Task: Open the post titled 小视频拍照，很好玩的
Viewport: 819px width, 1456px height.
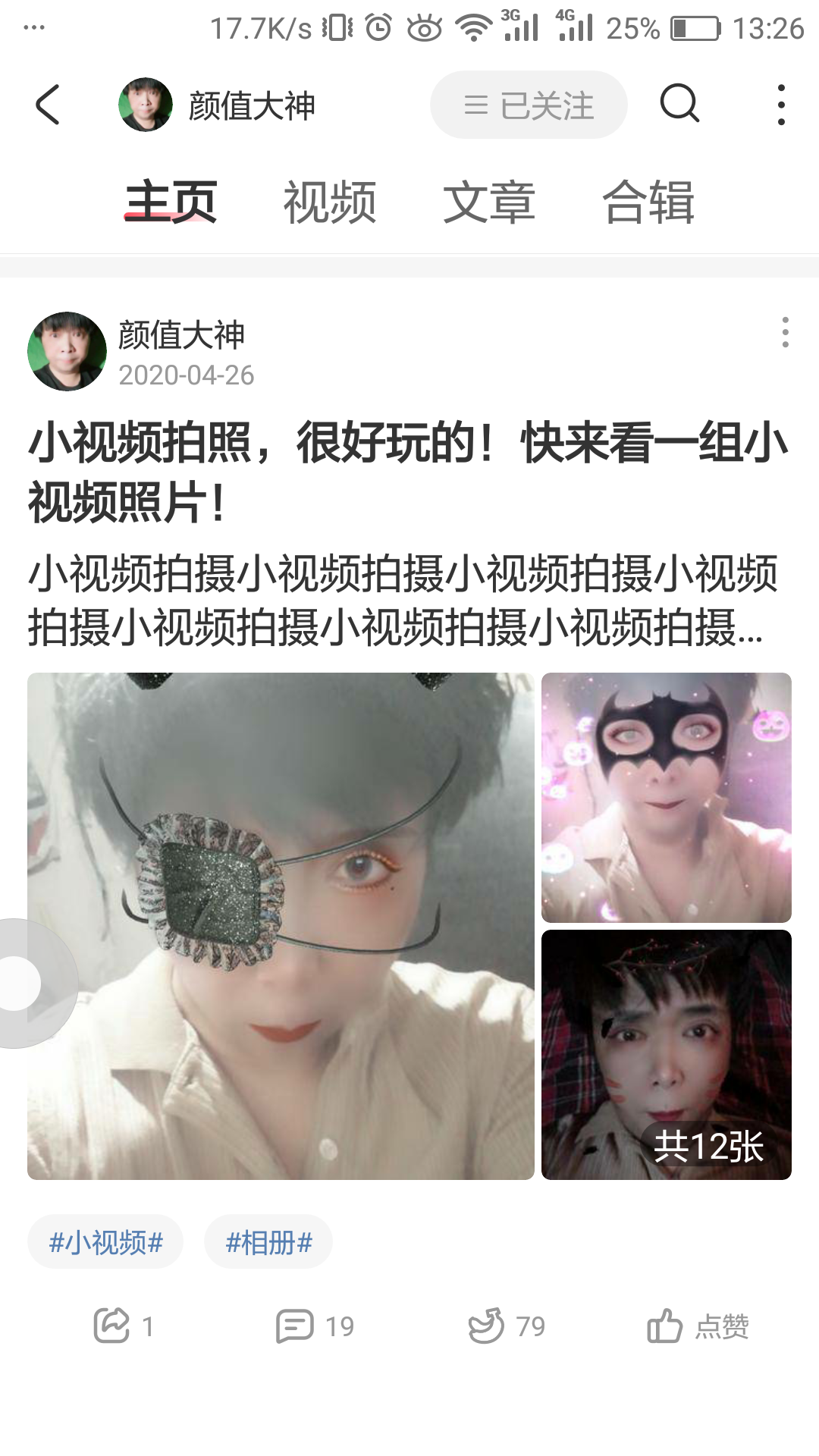Action: [x=408, y=472]
